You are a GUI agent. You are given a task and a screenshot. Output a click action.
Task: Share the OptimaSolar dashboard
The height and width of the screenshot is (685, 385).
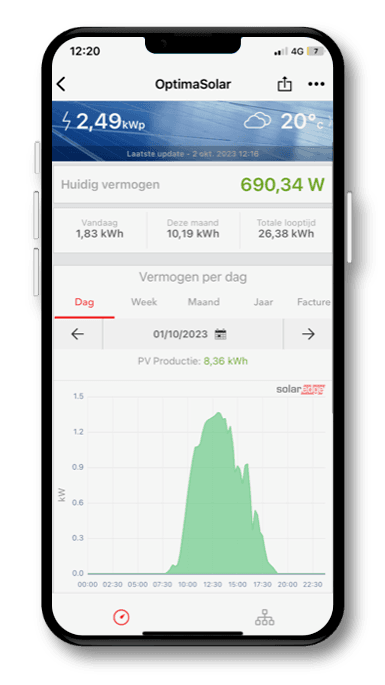click(x=284, y=83)
